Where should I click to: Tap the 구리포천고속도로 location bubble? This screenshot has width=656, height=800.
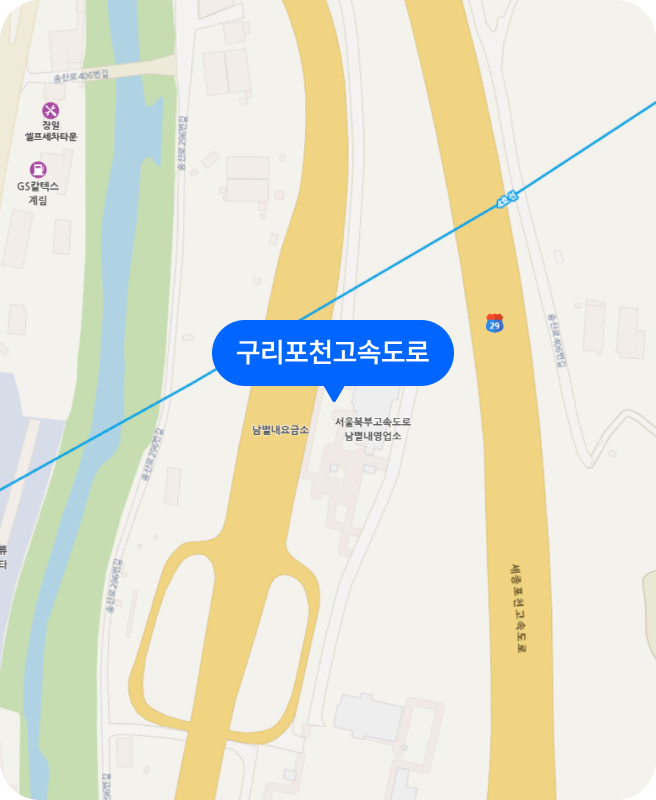(x=333, y=352)
